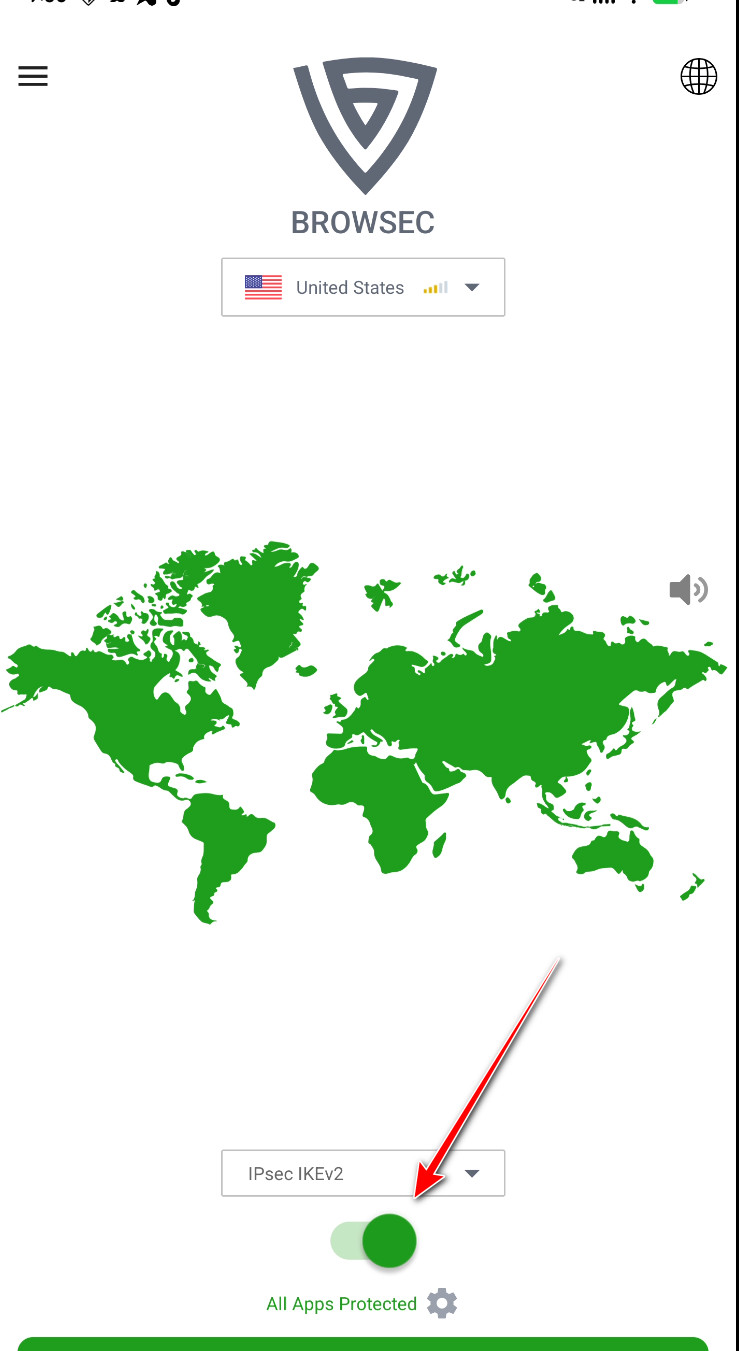Expand the IPsec IKEv2 protocol dropdown

363,1173
